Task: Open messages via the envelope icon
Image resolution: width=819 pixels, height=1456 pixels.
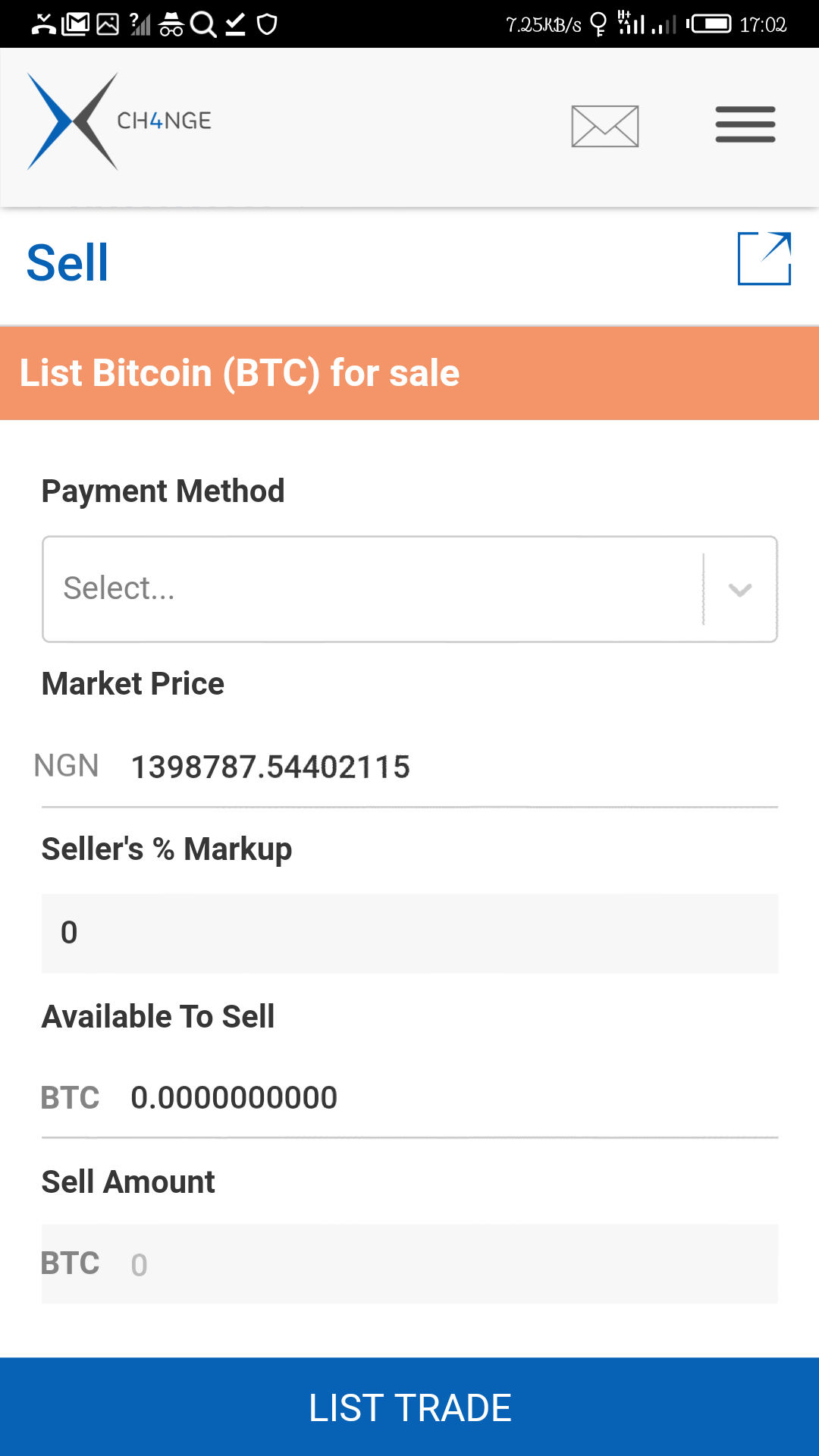Action: tap(604, 127)
